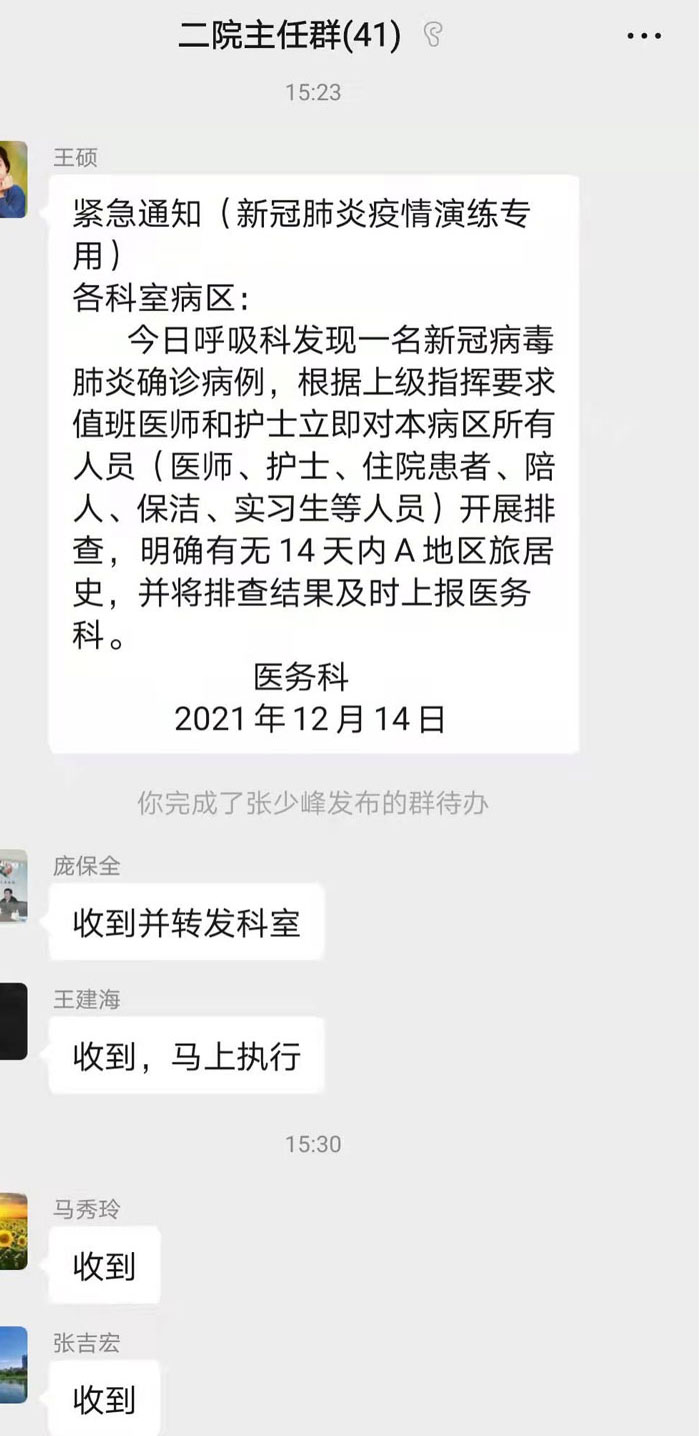View 王建海's profile via avatar
The height and width of the screenshot is (1436, 700).
[x=12, y=1021]
